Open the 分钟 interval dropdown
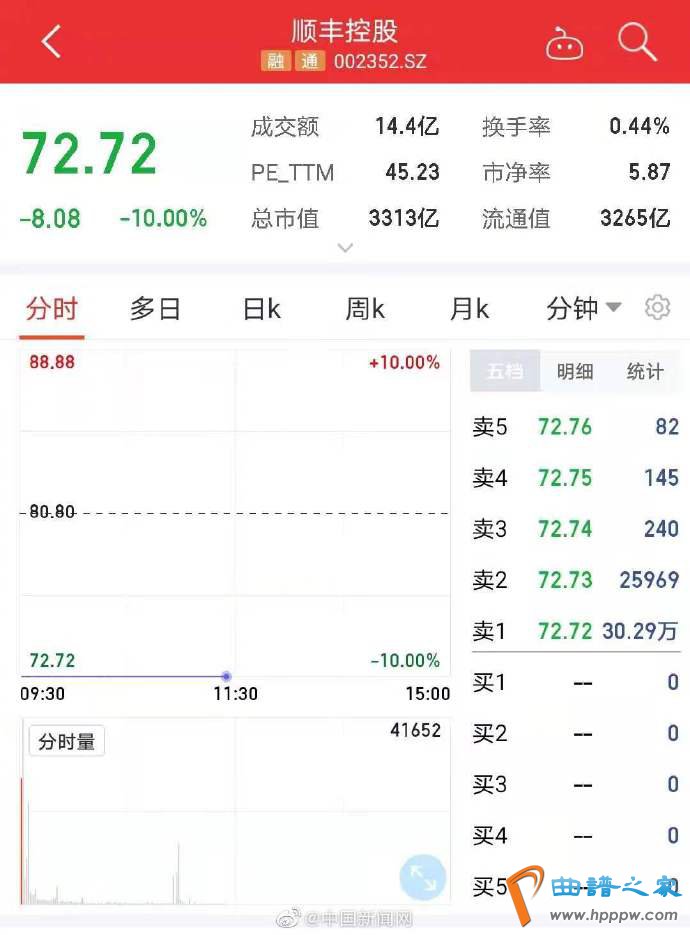The width and height of the screenshot is (690, 935). coord(583,309)
